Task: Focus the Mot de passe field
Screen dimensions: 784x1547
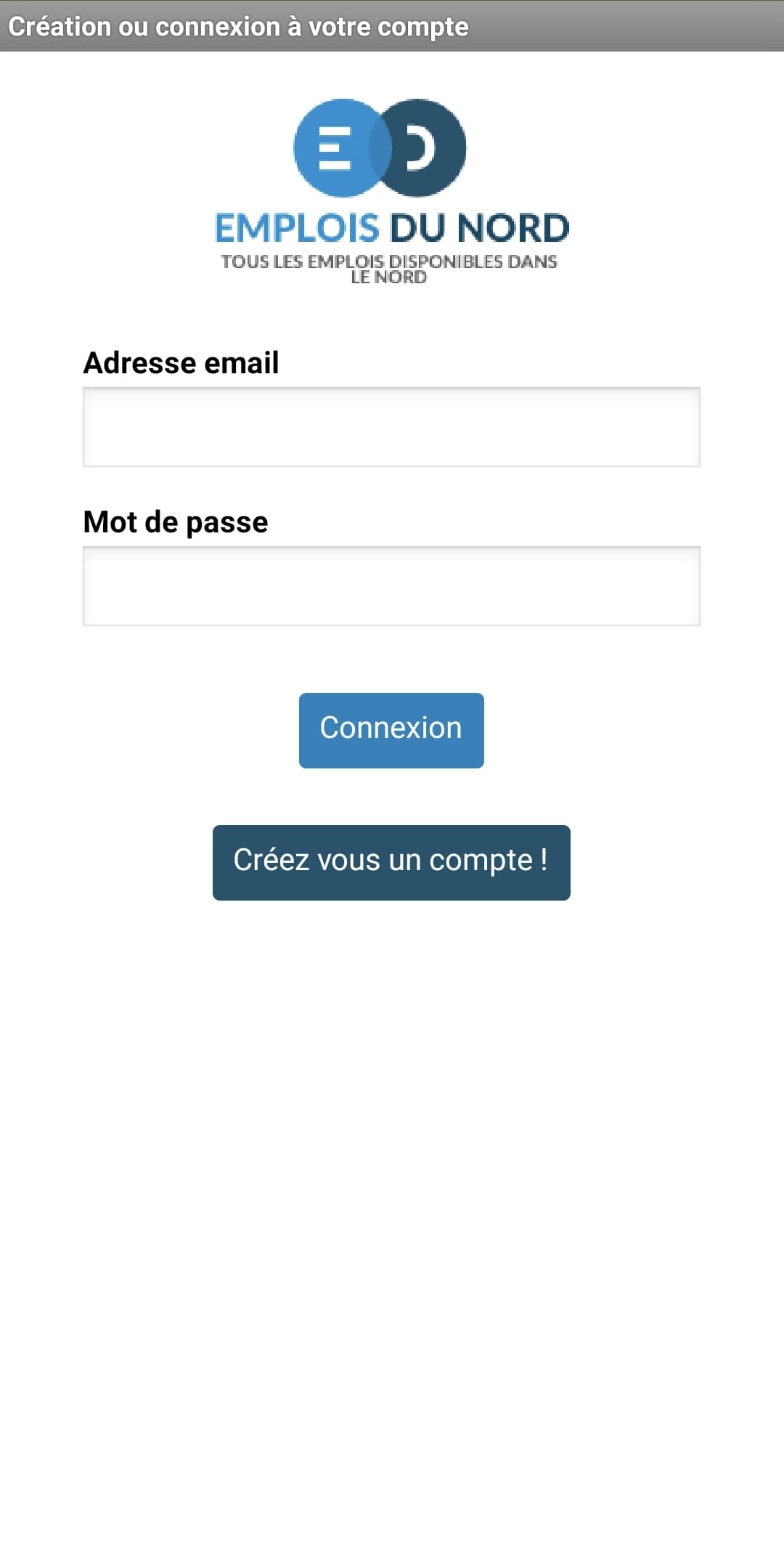Action: [391, 586]
